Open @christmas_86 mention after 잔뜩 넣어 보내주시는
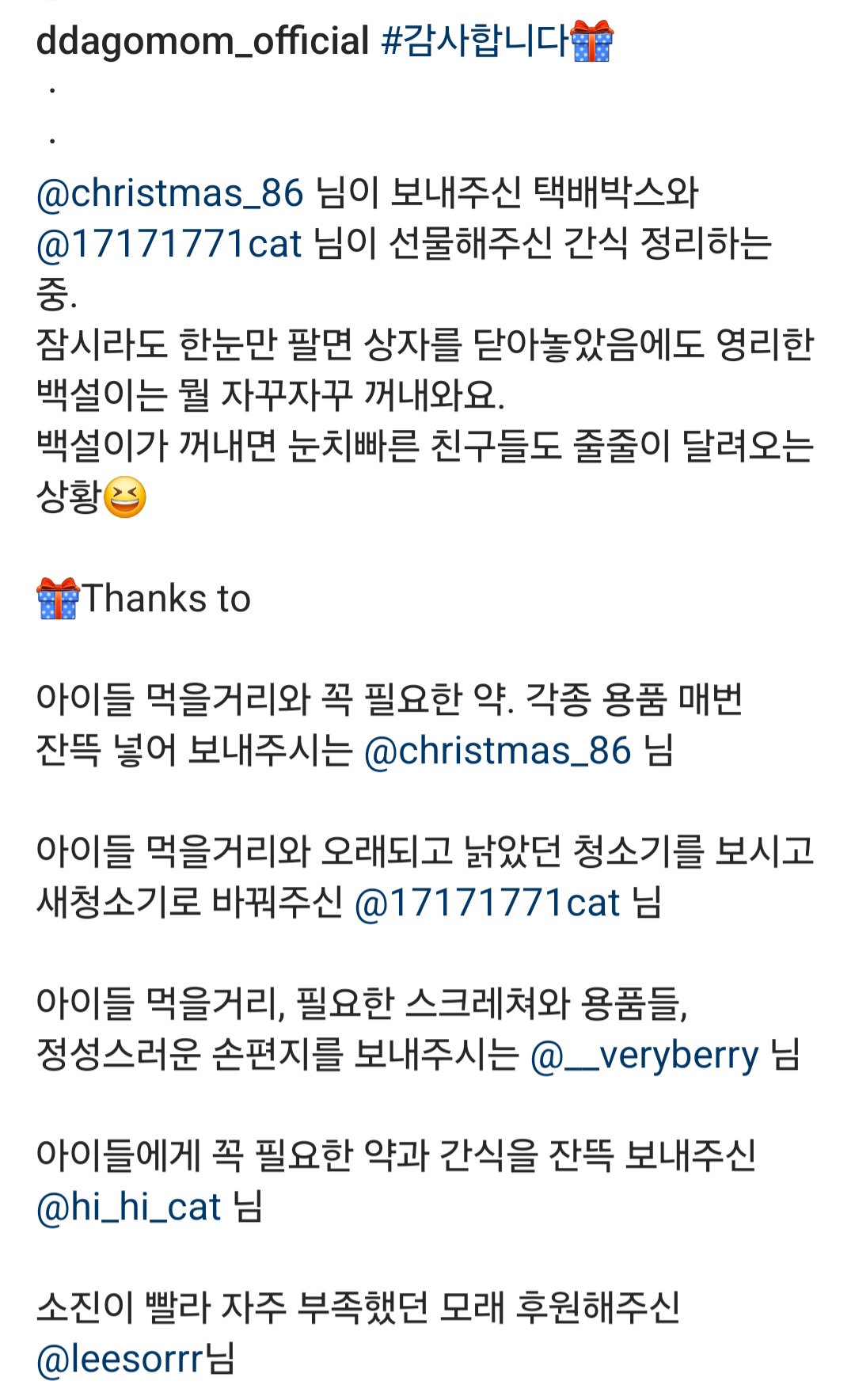 [x=497, y=751]
